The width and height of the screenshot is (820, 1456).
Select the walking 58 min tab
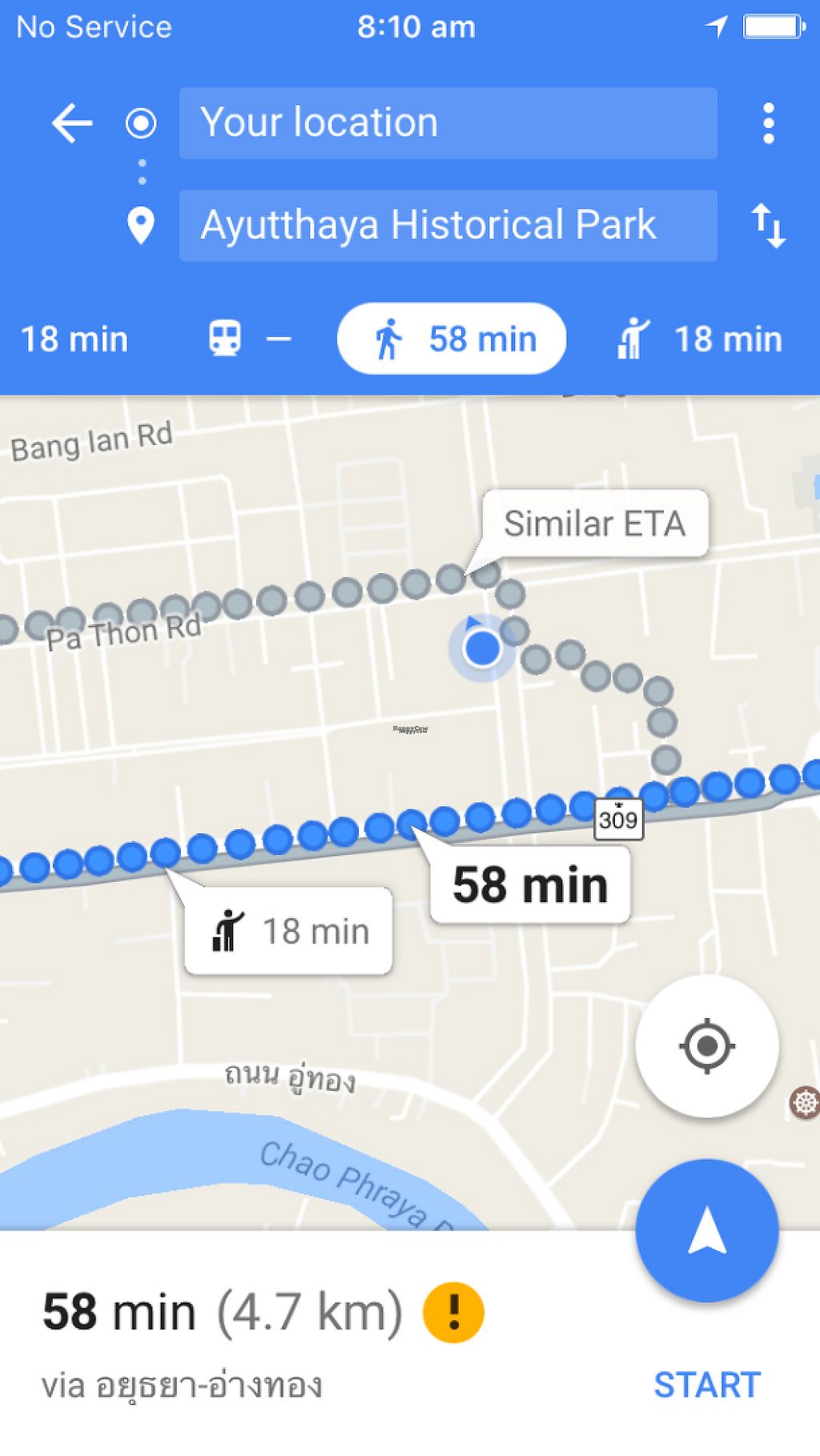(452, 339)
